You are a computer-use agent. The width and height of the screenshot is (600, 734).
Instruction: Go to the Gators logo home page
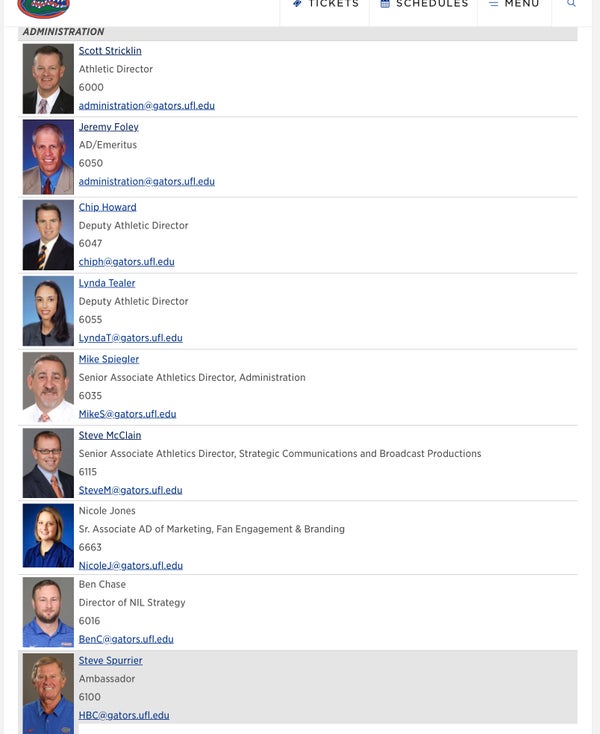(44, 8)
